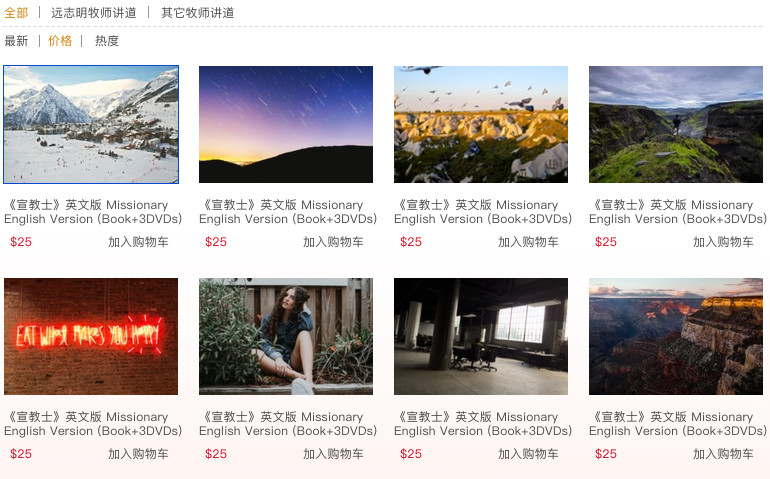
Task: Add the Grand Canyon product to cart
Action: point(723,454)
